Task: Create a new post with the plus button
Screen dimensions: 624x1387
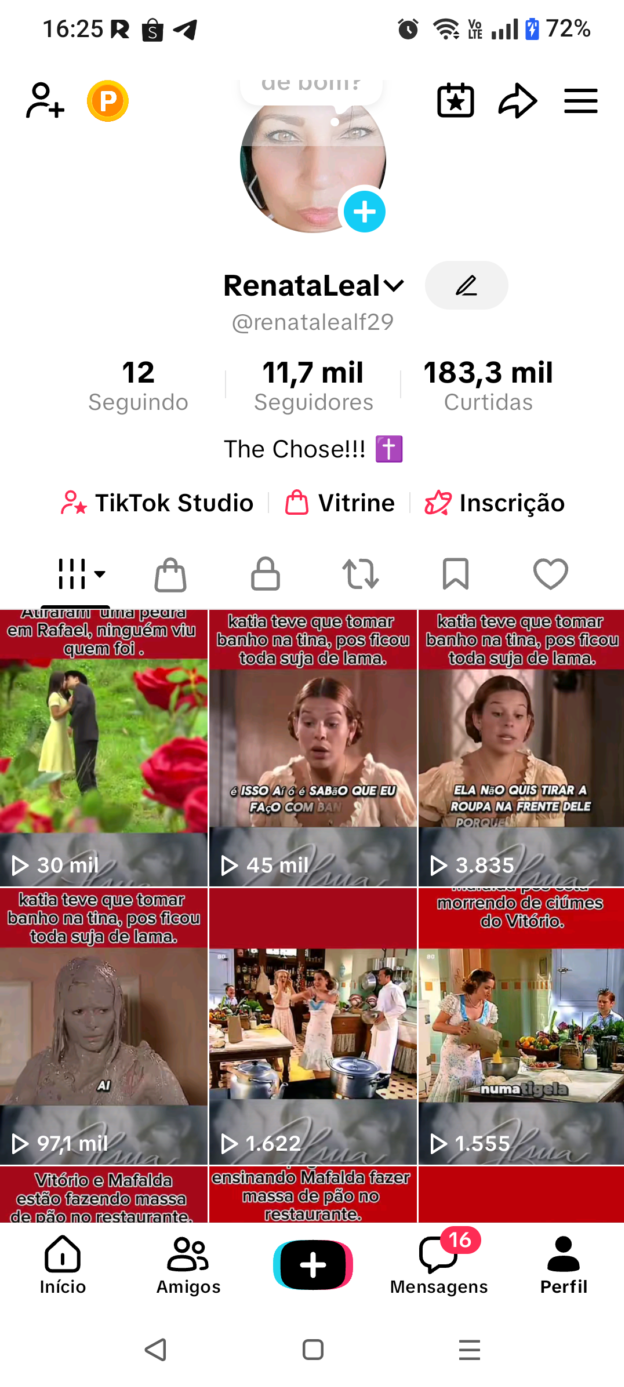Action: (x=313, y=1265)
